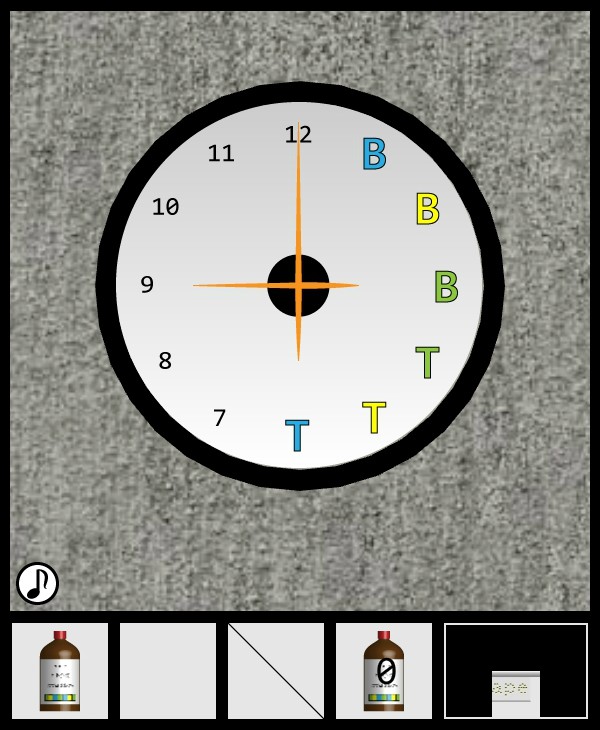The width and height of the screenshot is (600, 730).
Task: Tap the green letter T on the clock
Action: [427, 363]
